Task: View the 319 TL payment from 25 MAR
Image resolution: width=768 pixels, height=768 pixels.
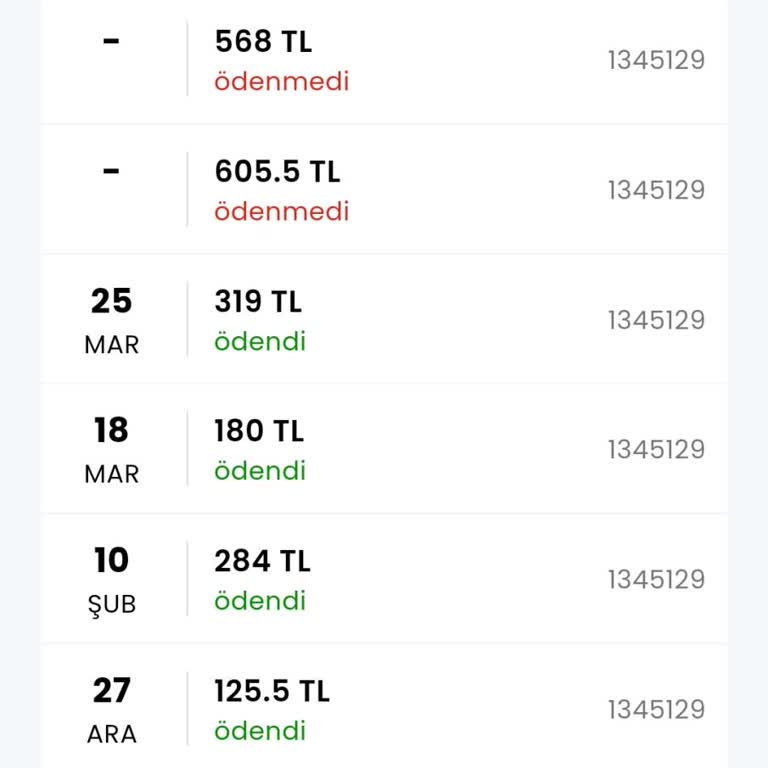Action: 384,320
